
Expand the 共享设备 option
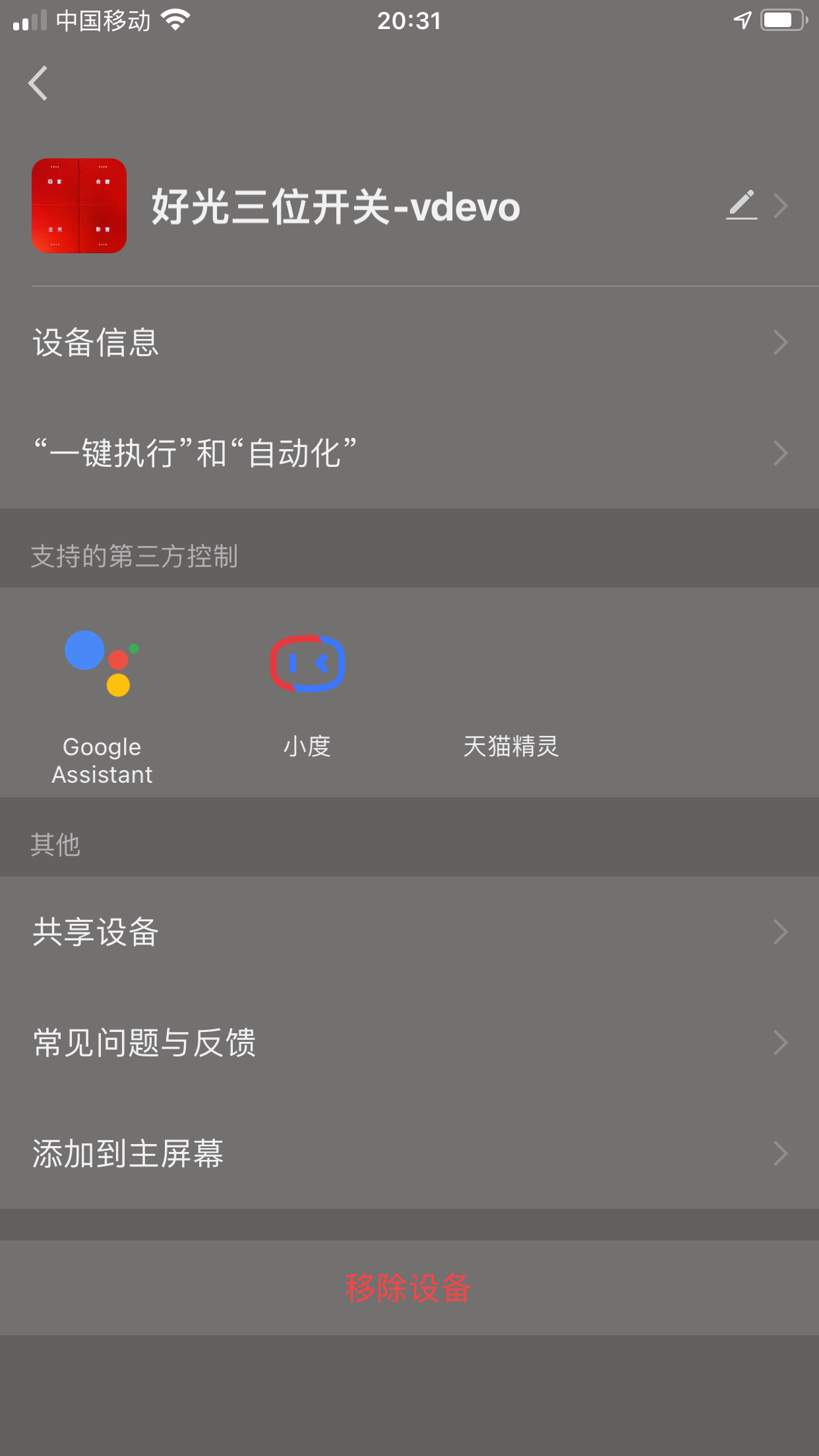pyautogui.click(x=409, y=932)
